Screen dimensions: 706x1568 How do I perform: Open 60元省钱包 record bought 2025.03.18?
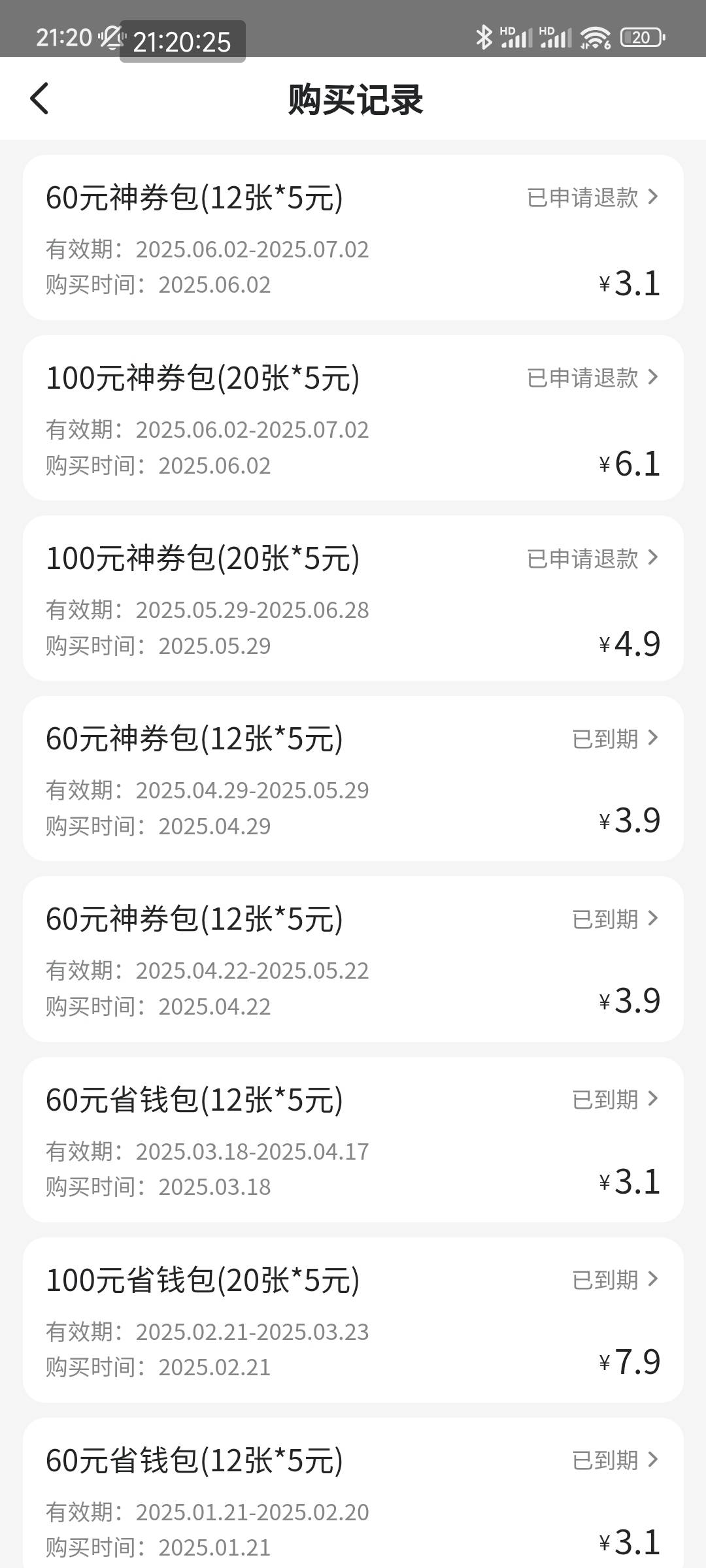(x=353, y=1139)
